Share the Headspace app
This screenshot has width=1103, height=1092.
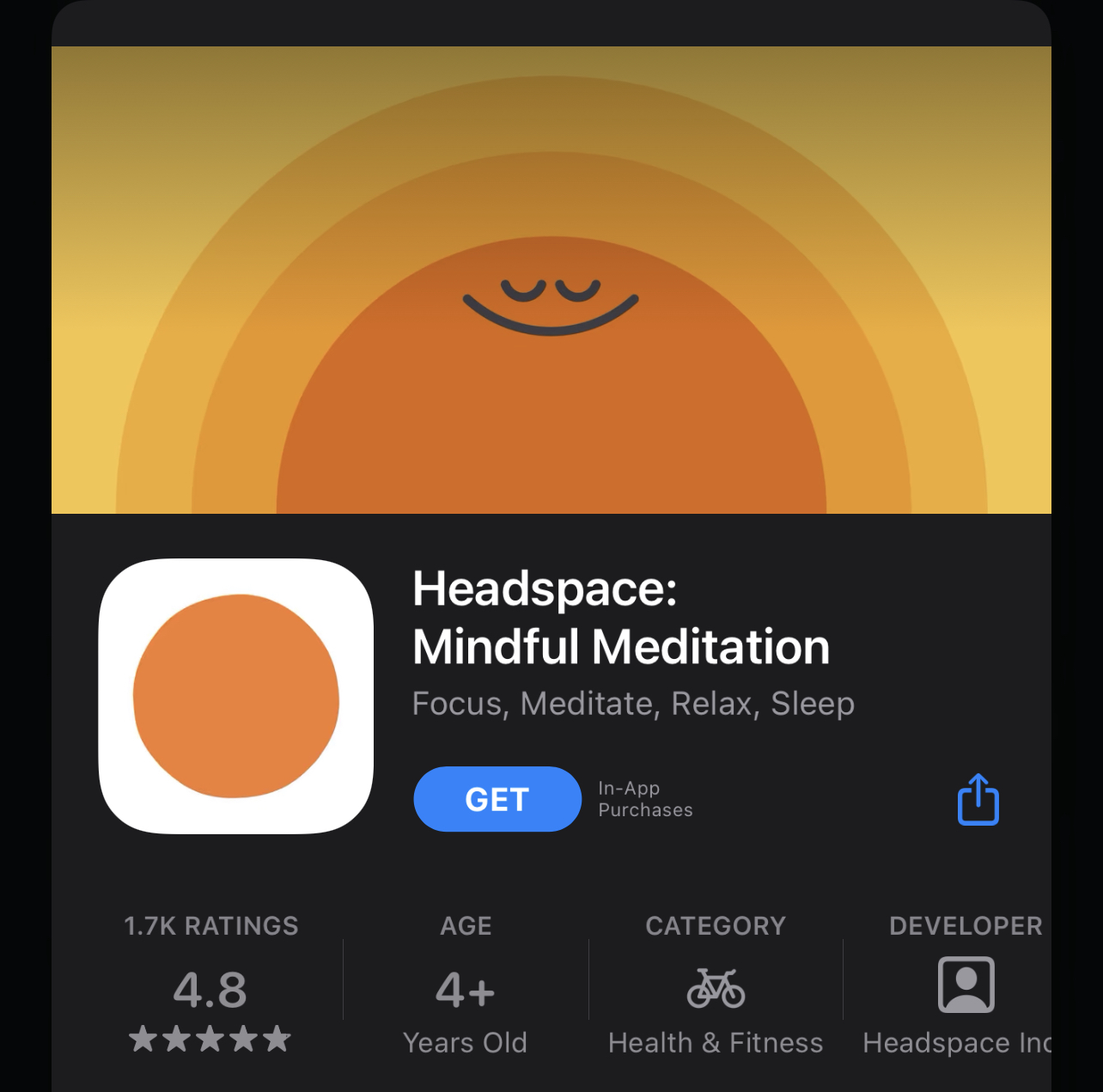pyautogui.click(x=978, y=800)
